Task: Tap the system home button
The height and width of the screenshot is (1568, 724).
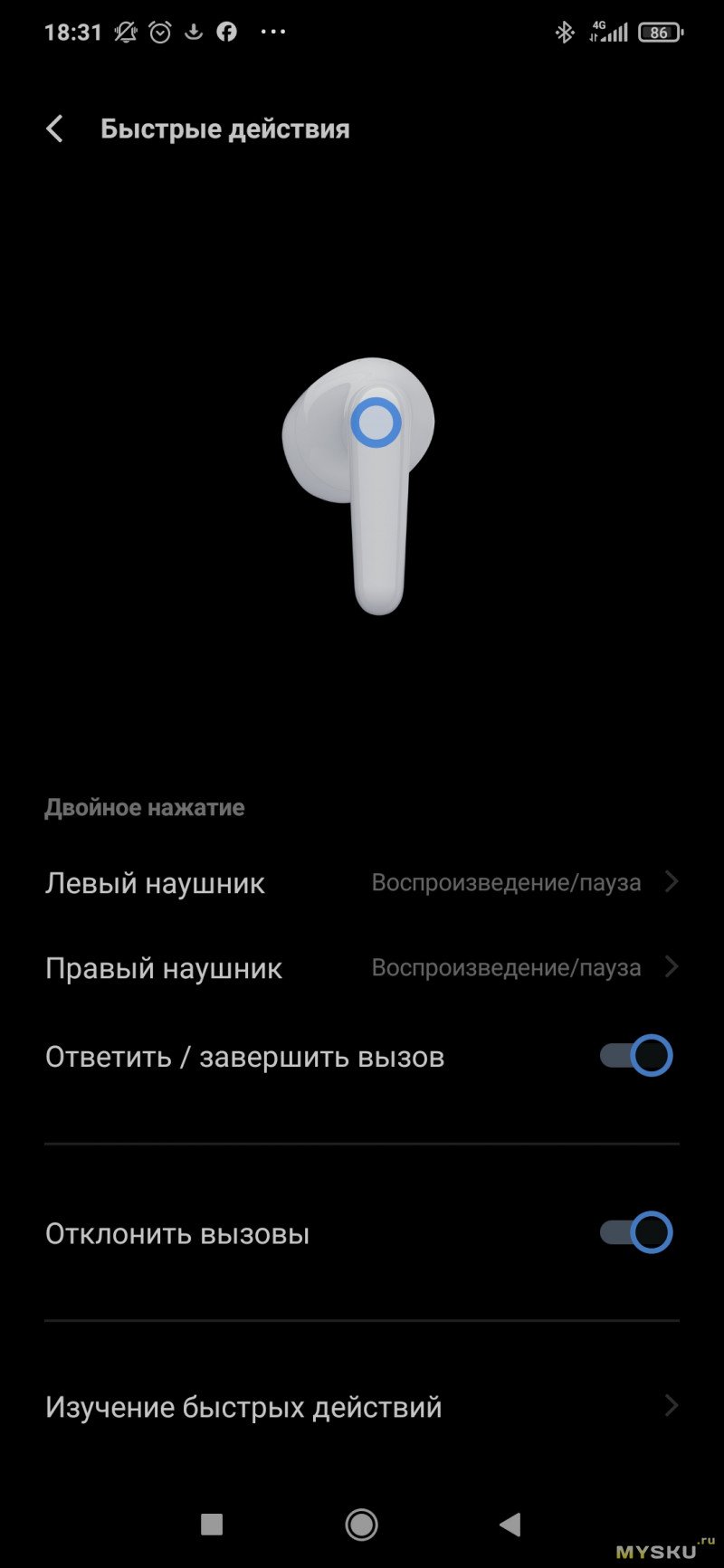Action: 361,1525
